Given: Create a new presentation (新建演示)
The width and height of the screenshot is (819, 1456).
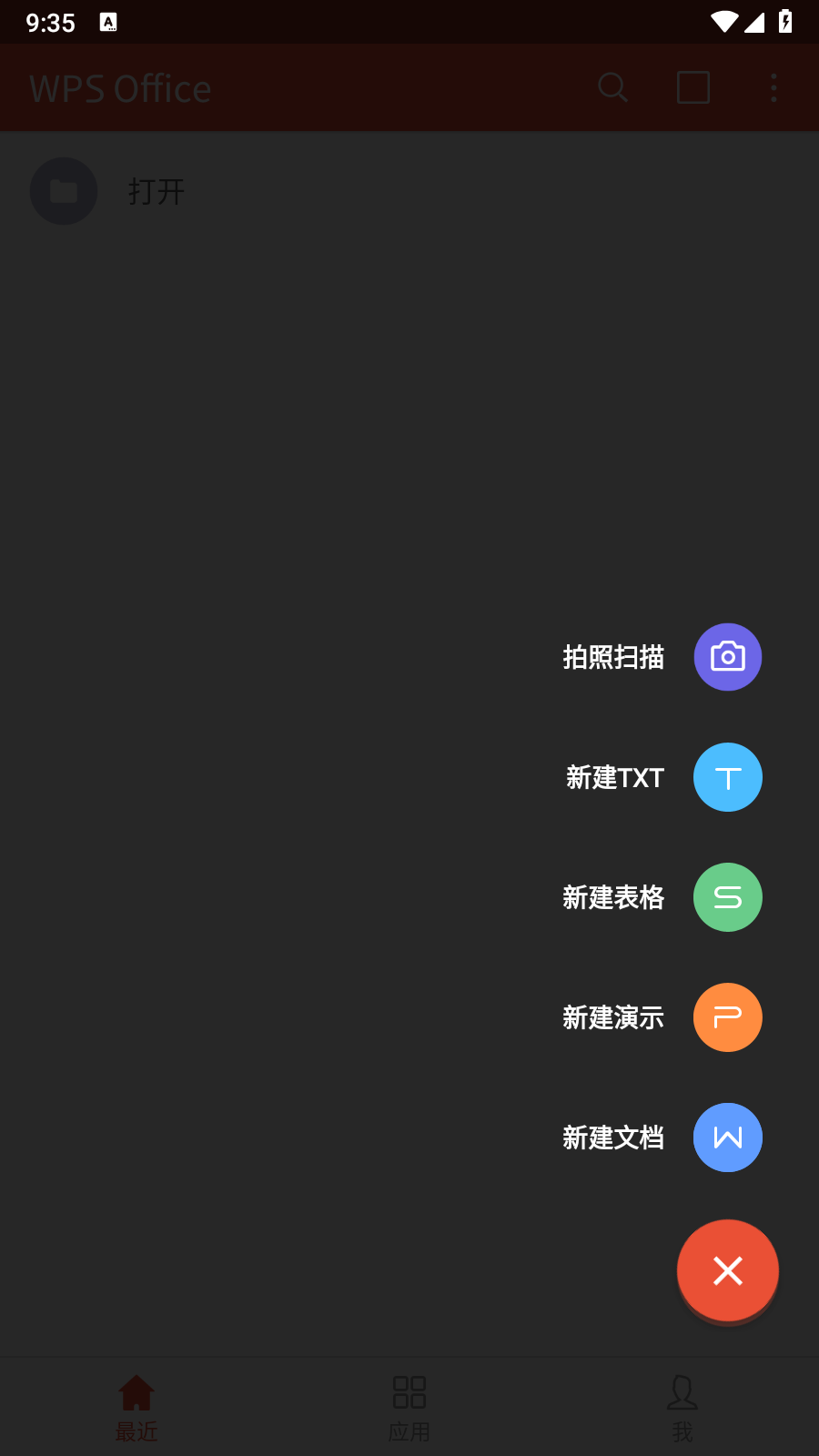Looking at the screenshot, I should [x=727, y=1017].
